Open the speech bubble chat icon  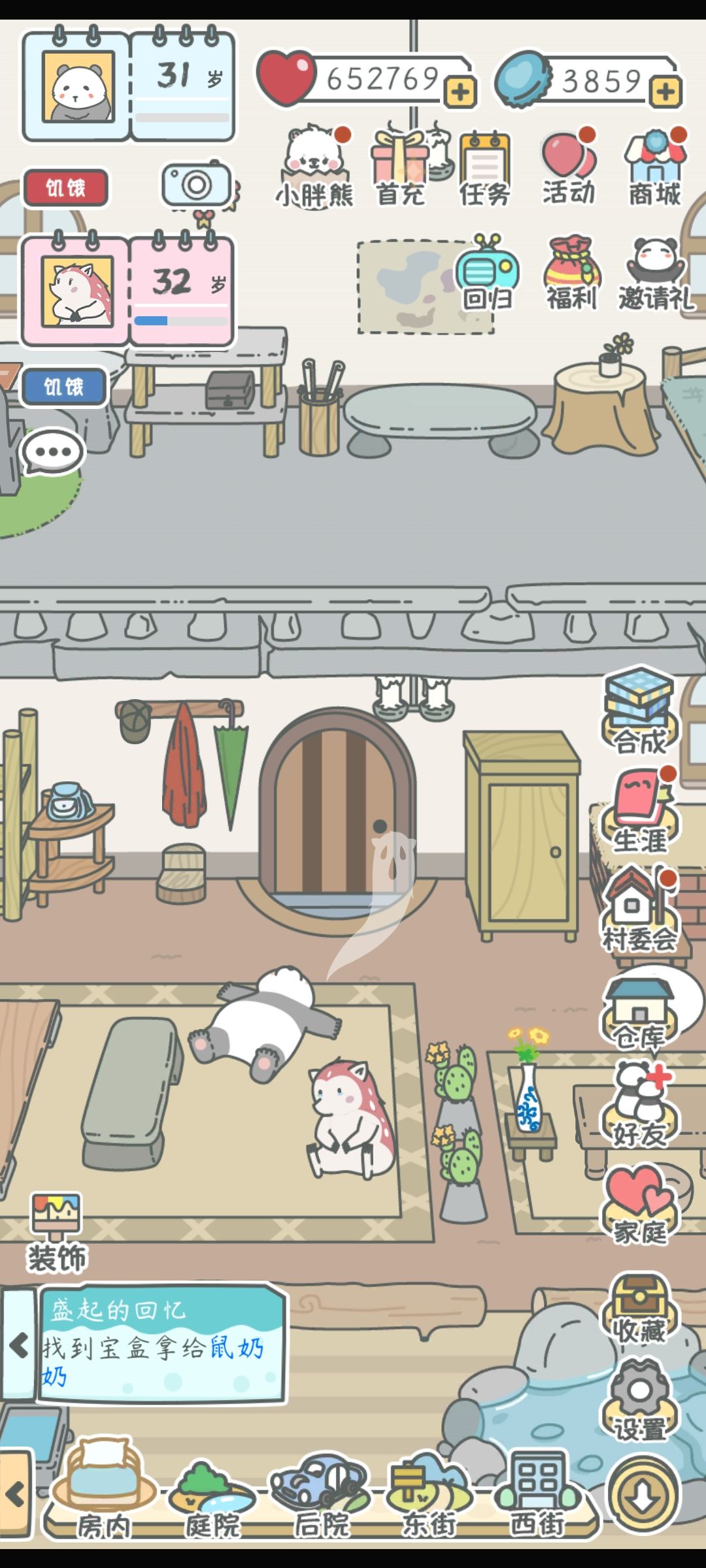[52, 452]
